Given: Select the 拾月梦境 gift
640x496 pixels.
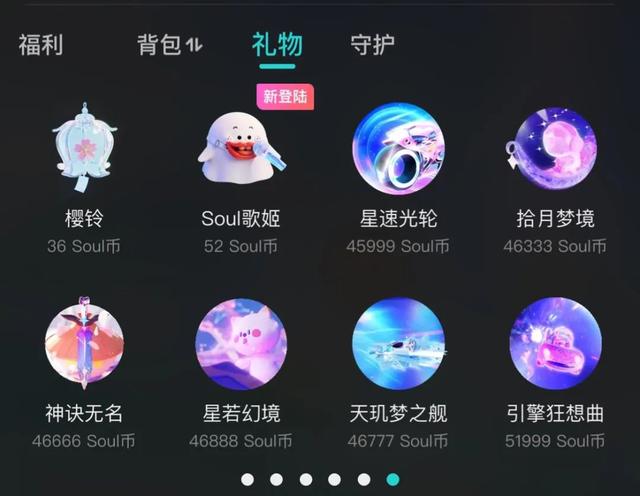Looking at the screenshot, I should (555, 150).
